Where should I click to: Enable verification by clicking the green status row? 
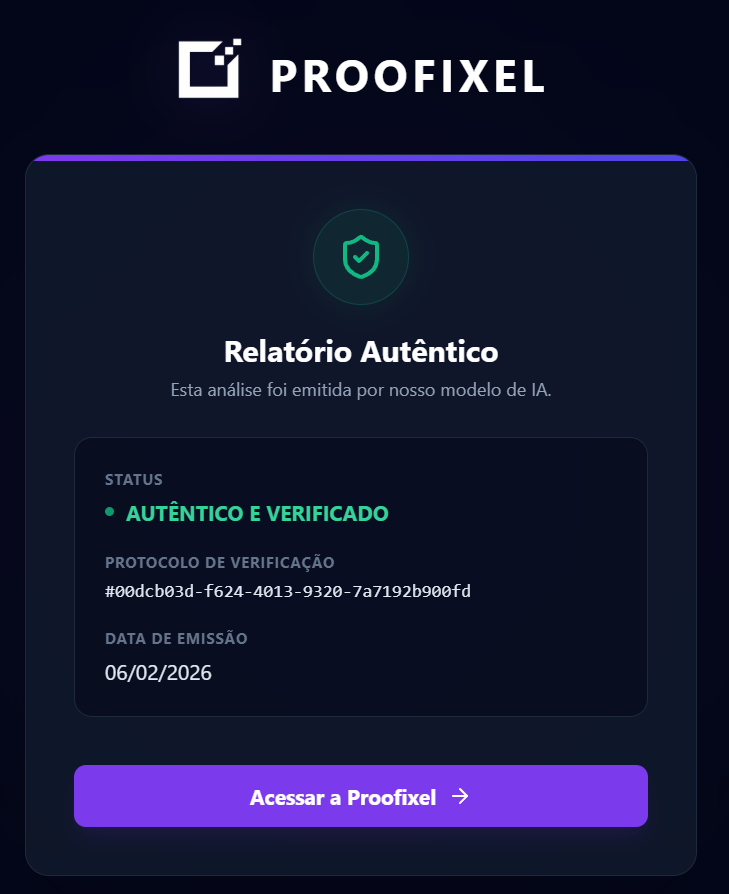[256, 513]
